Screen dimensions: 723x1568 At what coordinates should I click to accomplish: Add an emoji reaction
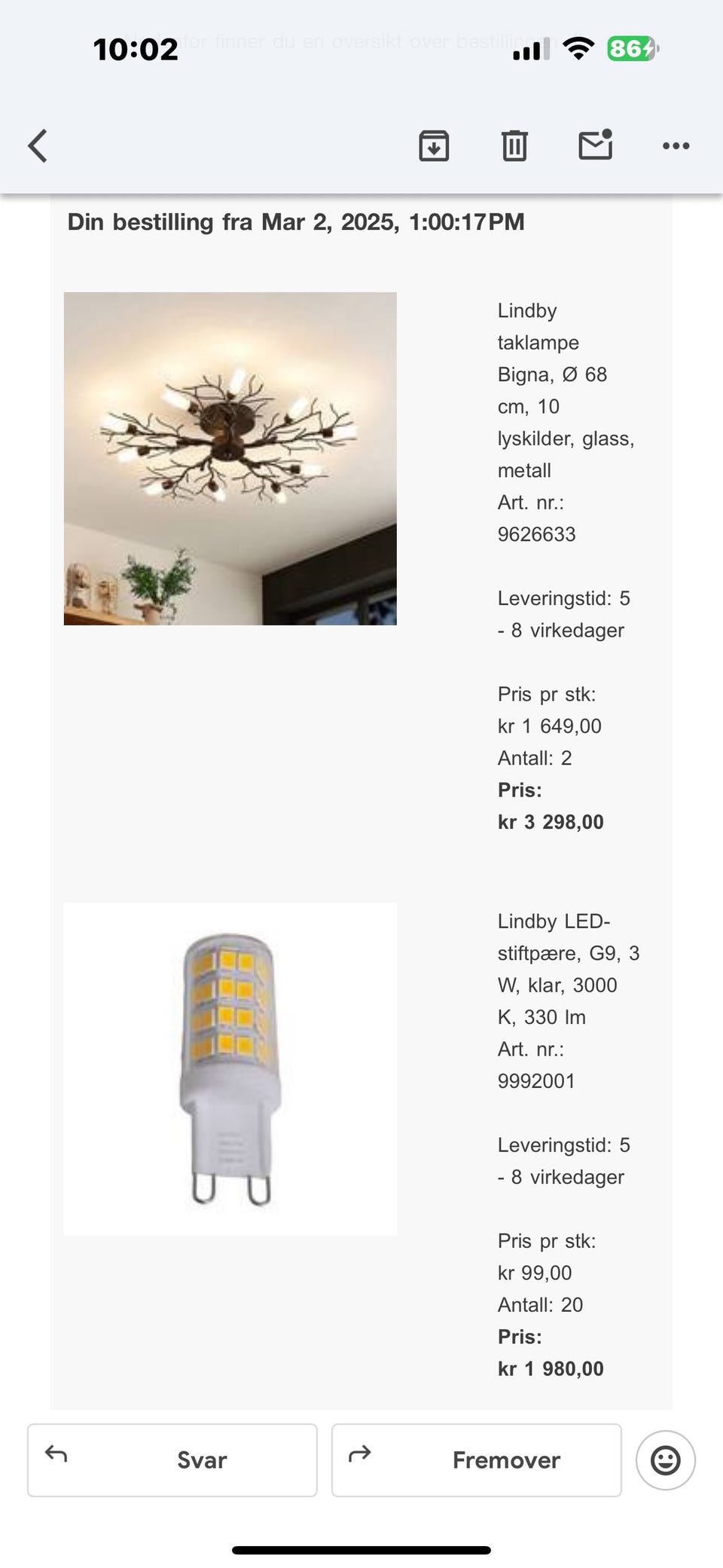pyautogui.click(x=665, y=1460)
